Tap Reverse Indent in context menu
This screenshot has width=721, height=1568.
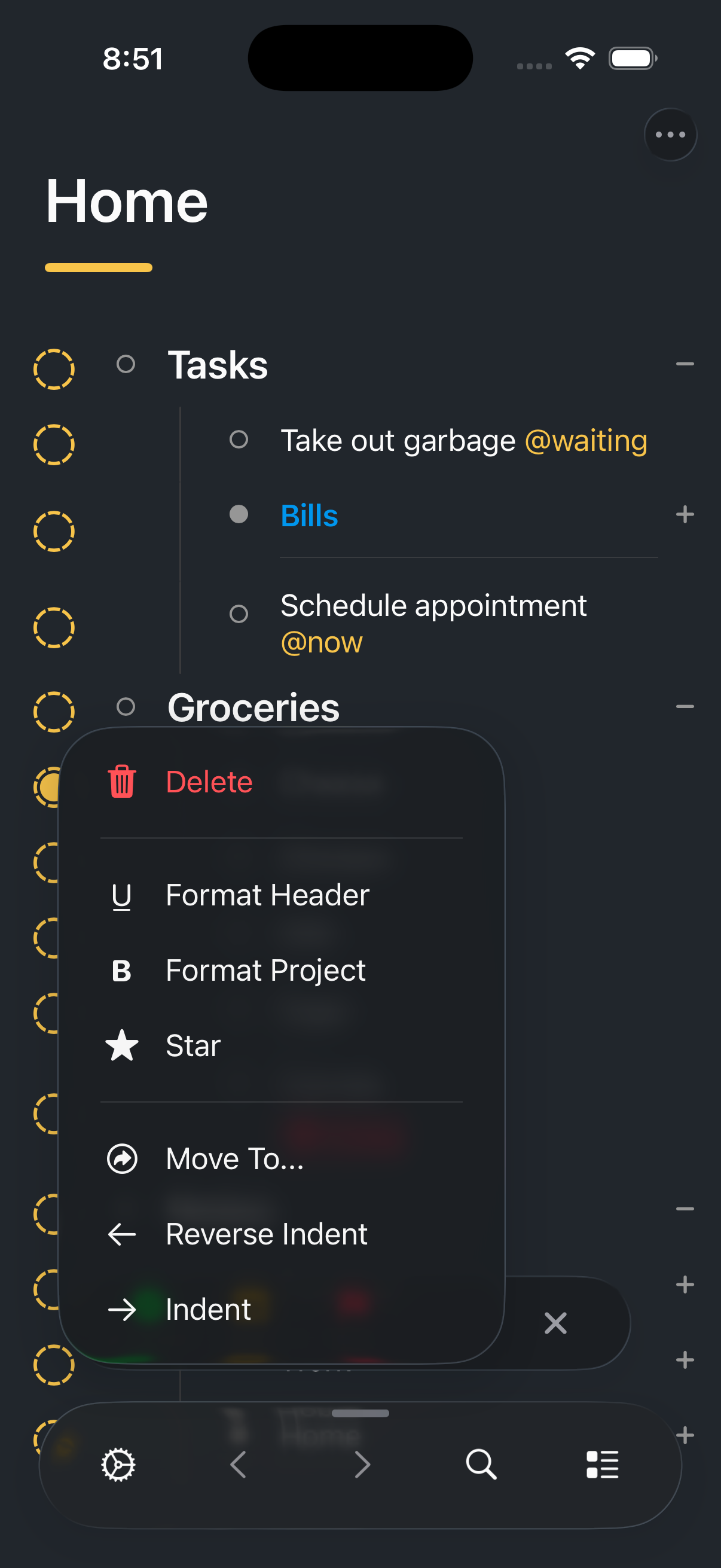pyautogui.click(x=266, y=1234)
